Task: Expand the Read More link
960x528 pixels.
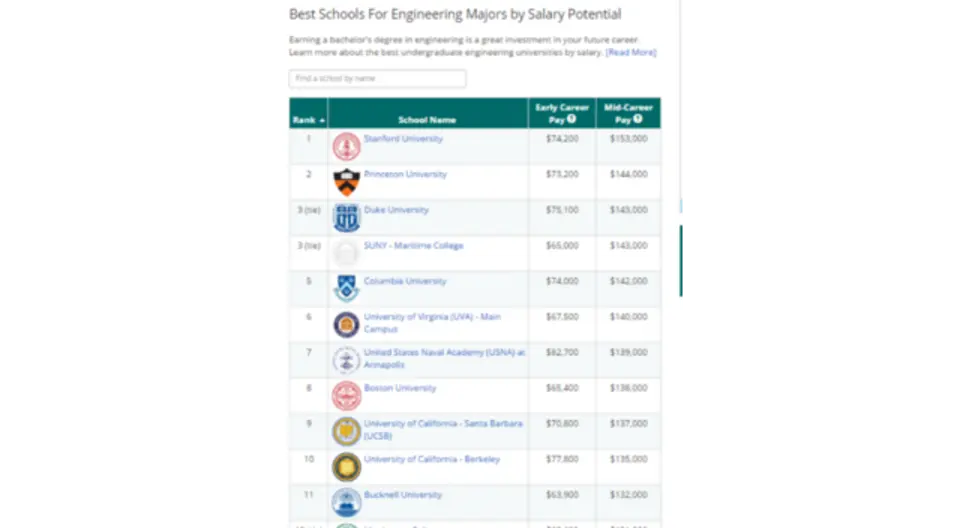Action: (x=631, y=52)
